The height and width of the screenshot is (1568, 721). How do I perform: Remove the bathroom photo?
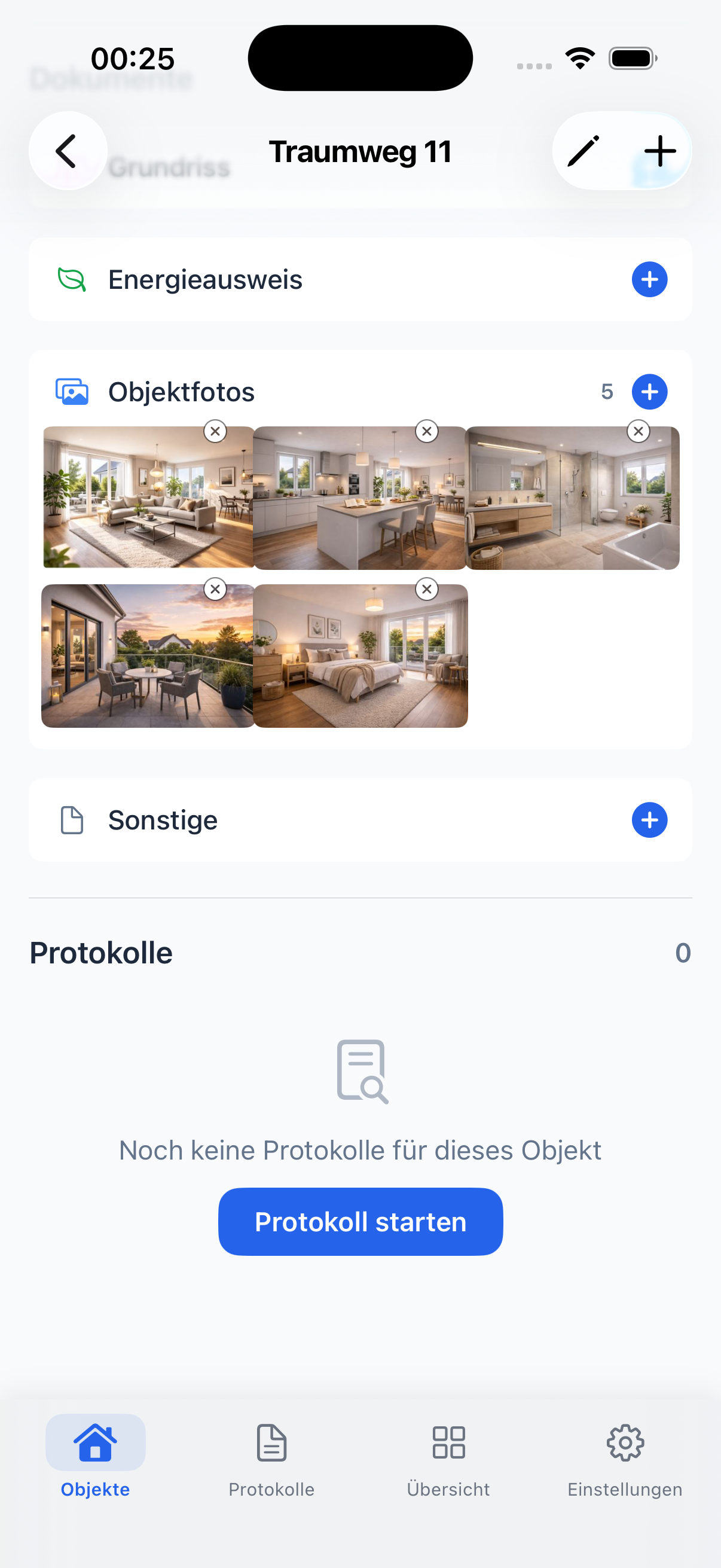pyautogui.click(x=638, y=432)
